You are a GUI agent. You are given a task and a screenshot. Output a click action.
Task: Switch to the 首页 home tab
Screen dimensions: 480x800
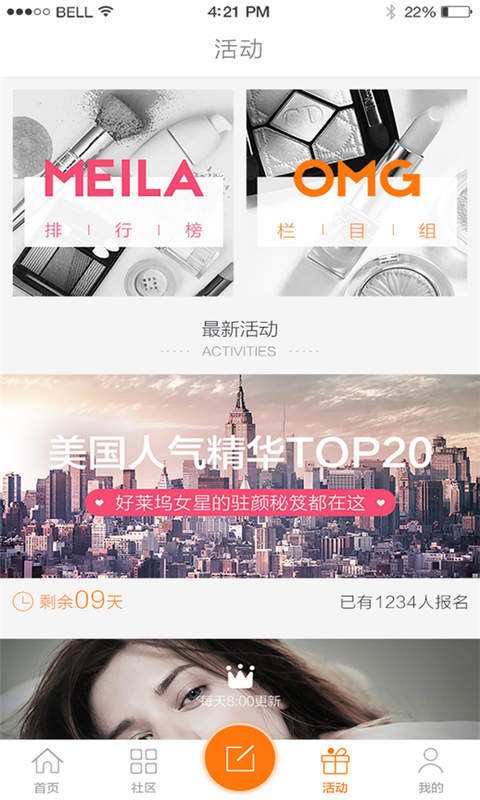click(x=47, y=770)
